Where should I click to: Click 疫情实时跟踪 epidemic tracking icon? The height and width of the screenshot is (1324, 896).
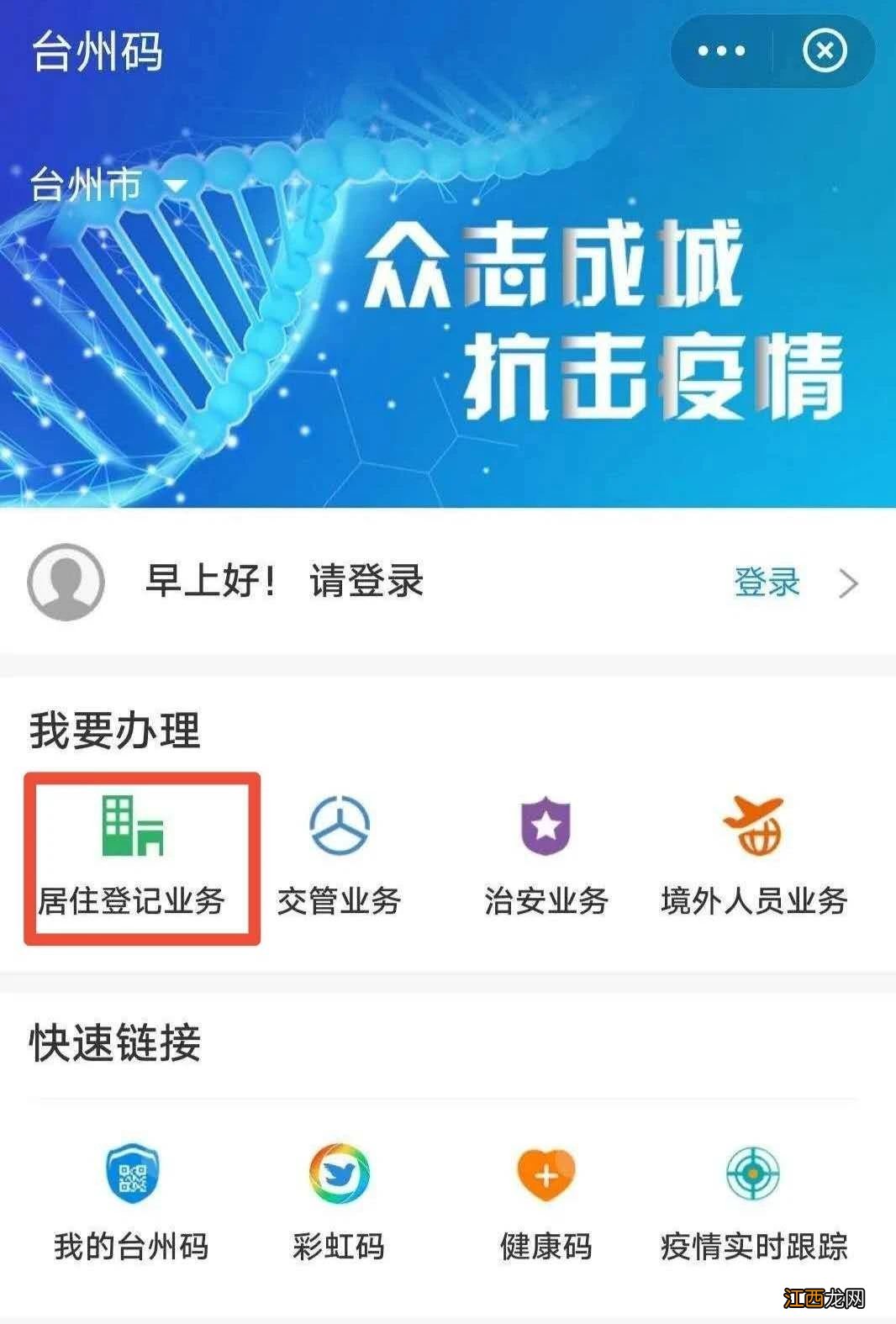click(753, 1173)
